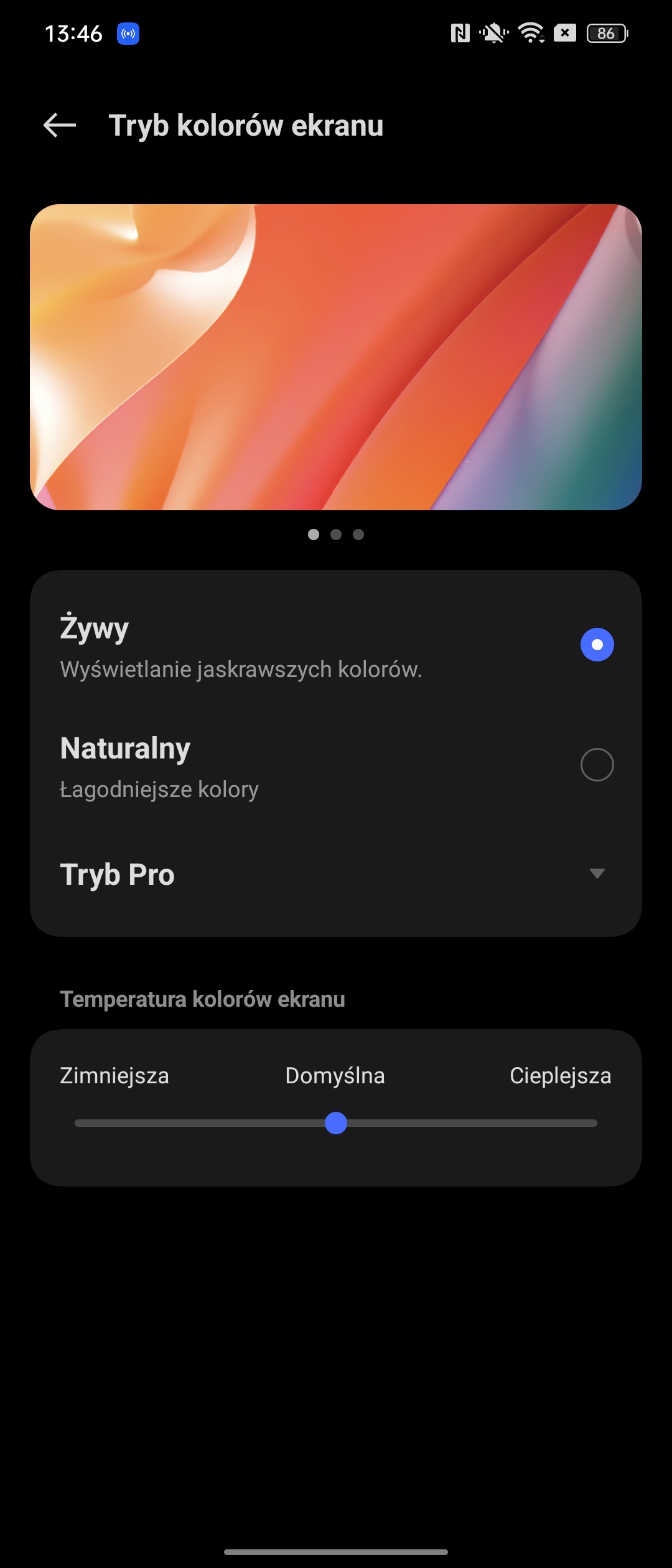The width and height of the screenshot is (672, 1568).
Task: Tap the muted notifications icon
Action: 493,34
